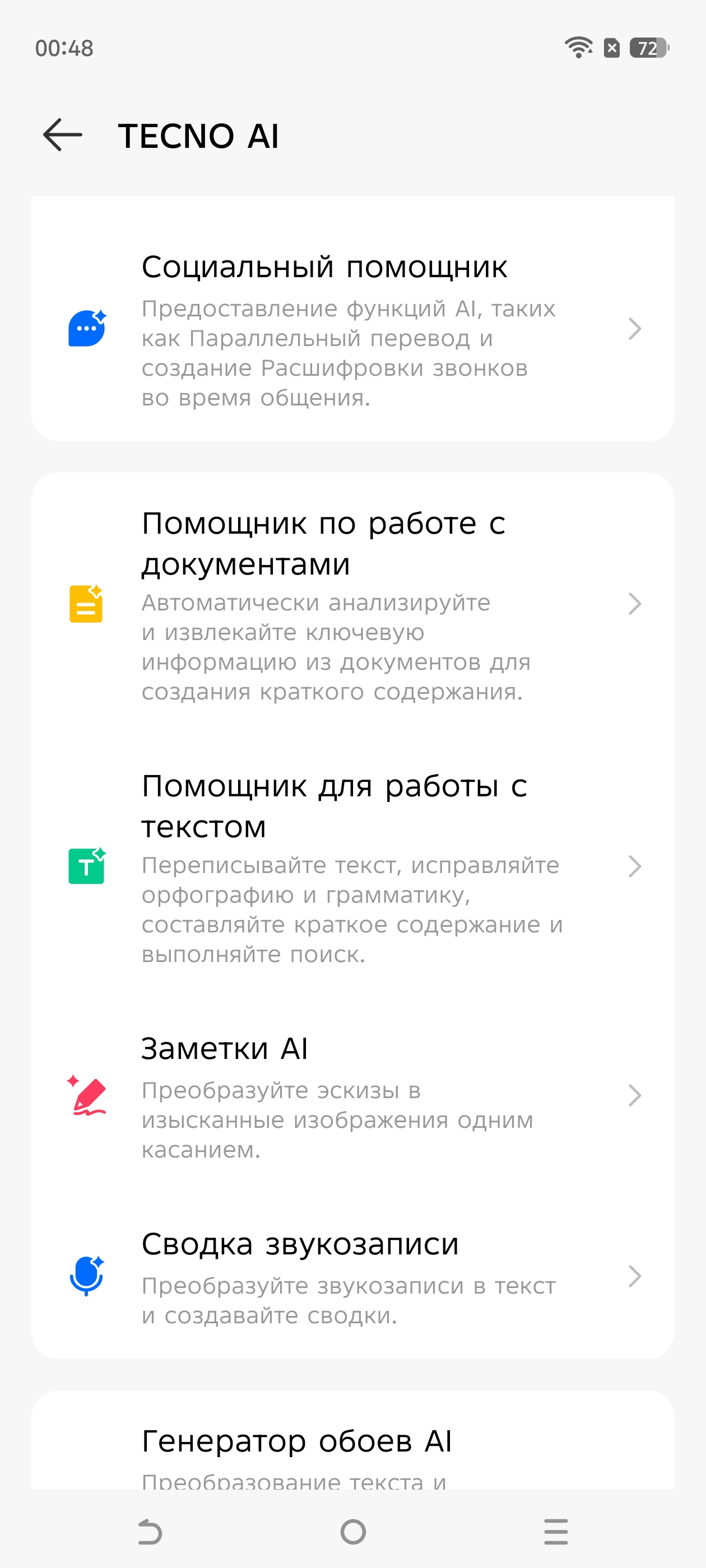Image resolution: width=706 pixels, height=1568 pixels.
Task: Open recent apps from navigation bar
Action: click(555, 1531)
